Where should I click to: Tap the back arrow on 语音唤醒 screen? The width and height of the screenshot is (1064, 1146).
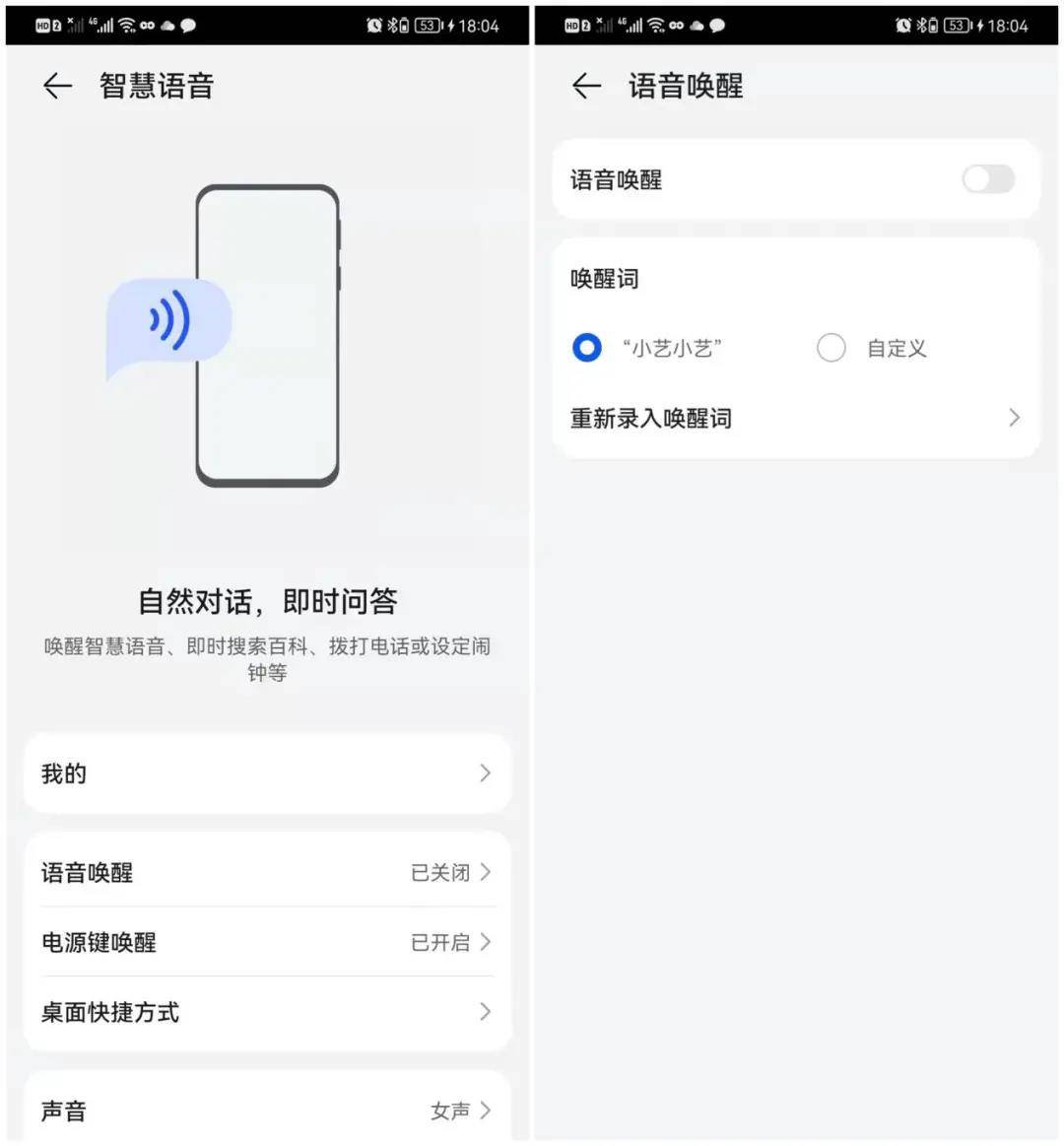pyautogui.click(x=586, y=86)
